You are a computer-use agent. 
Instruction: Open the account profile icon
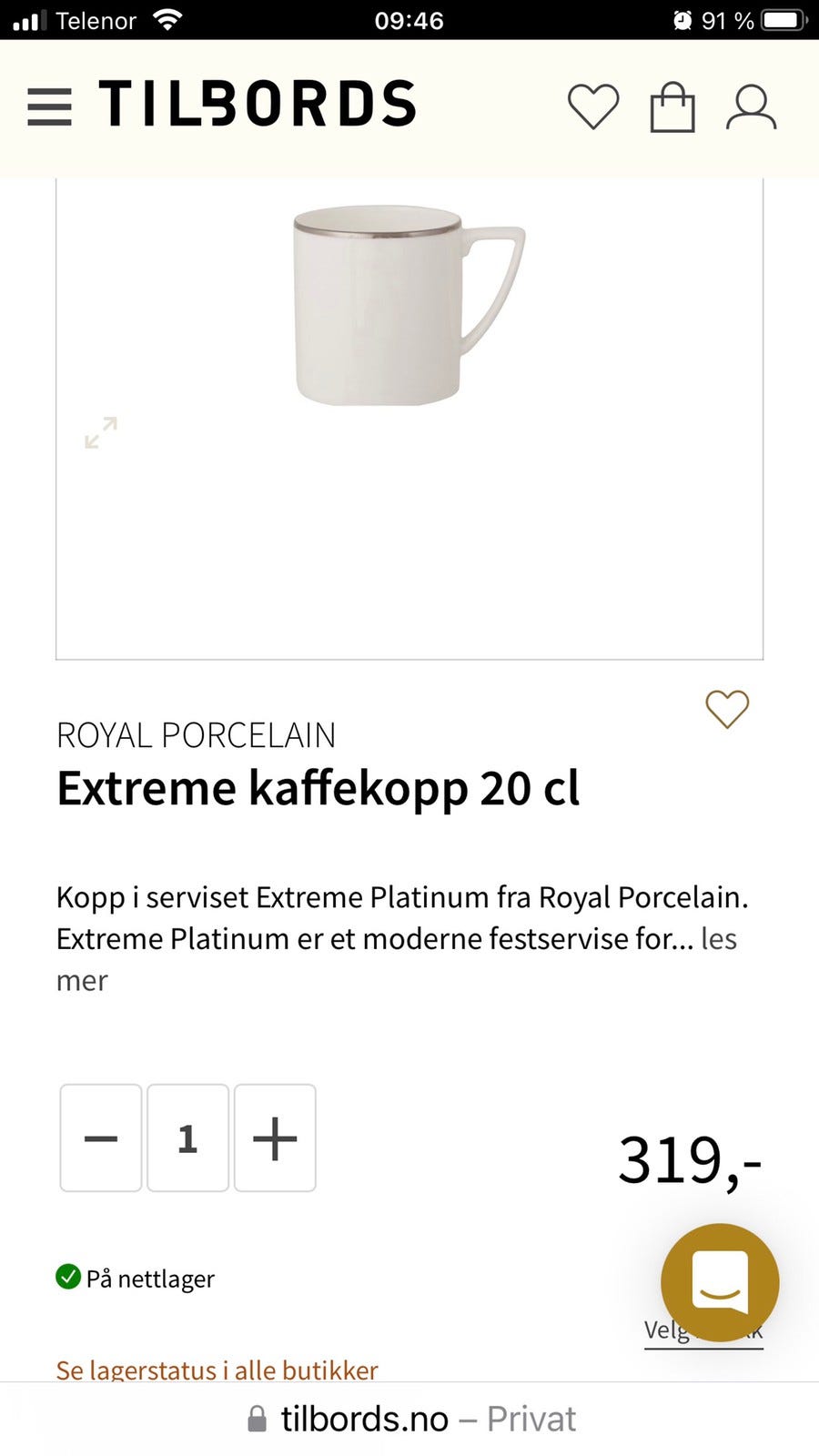pyautogui.click(x=751, y=106)
